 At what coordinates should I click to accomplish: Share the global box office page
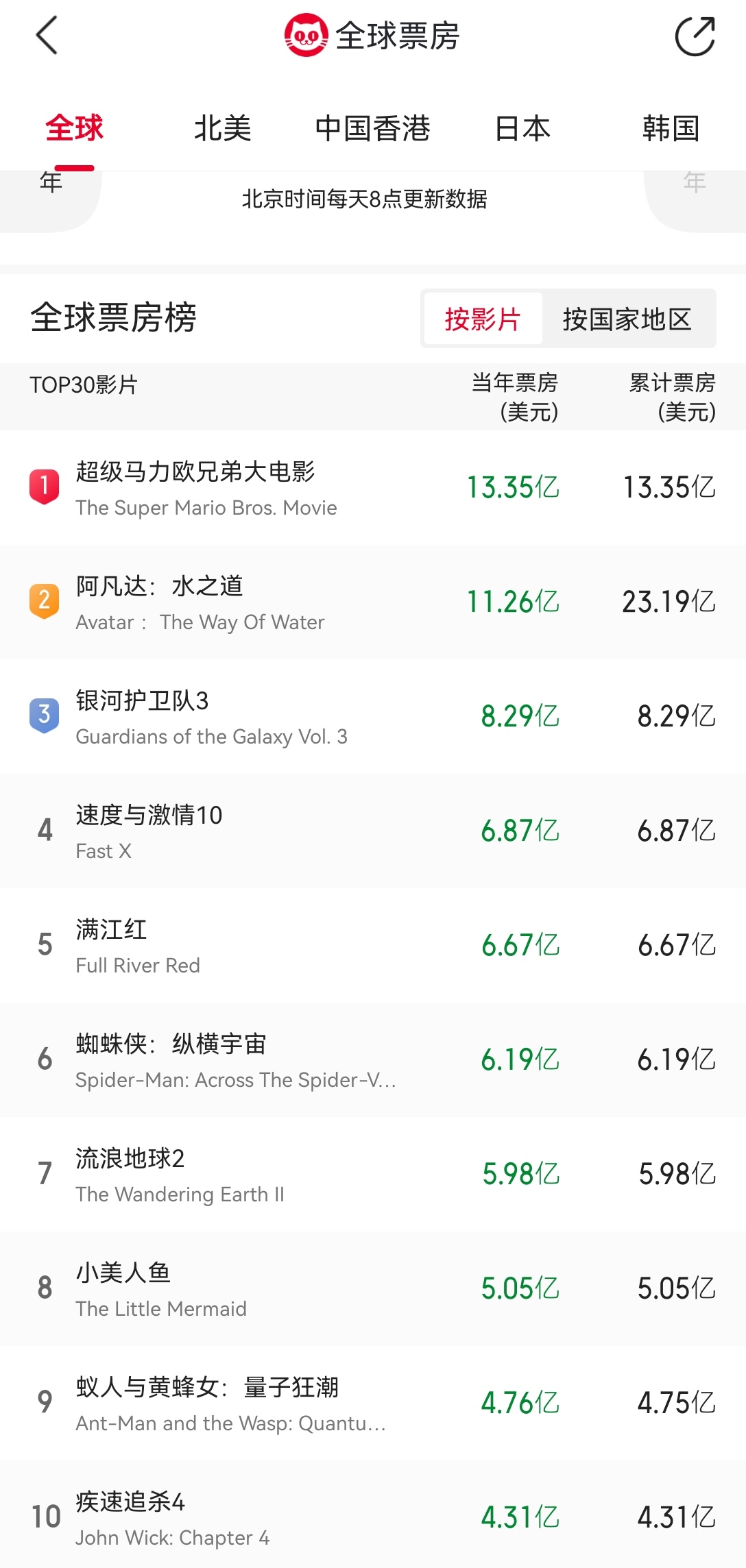tap(695, 36)
